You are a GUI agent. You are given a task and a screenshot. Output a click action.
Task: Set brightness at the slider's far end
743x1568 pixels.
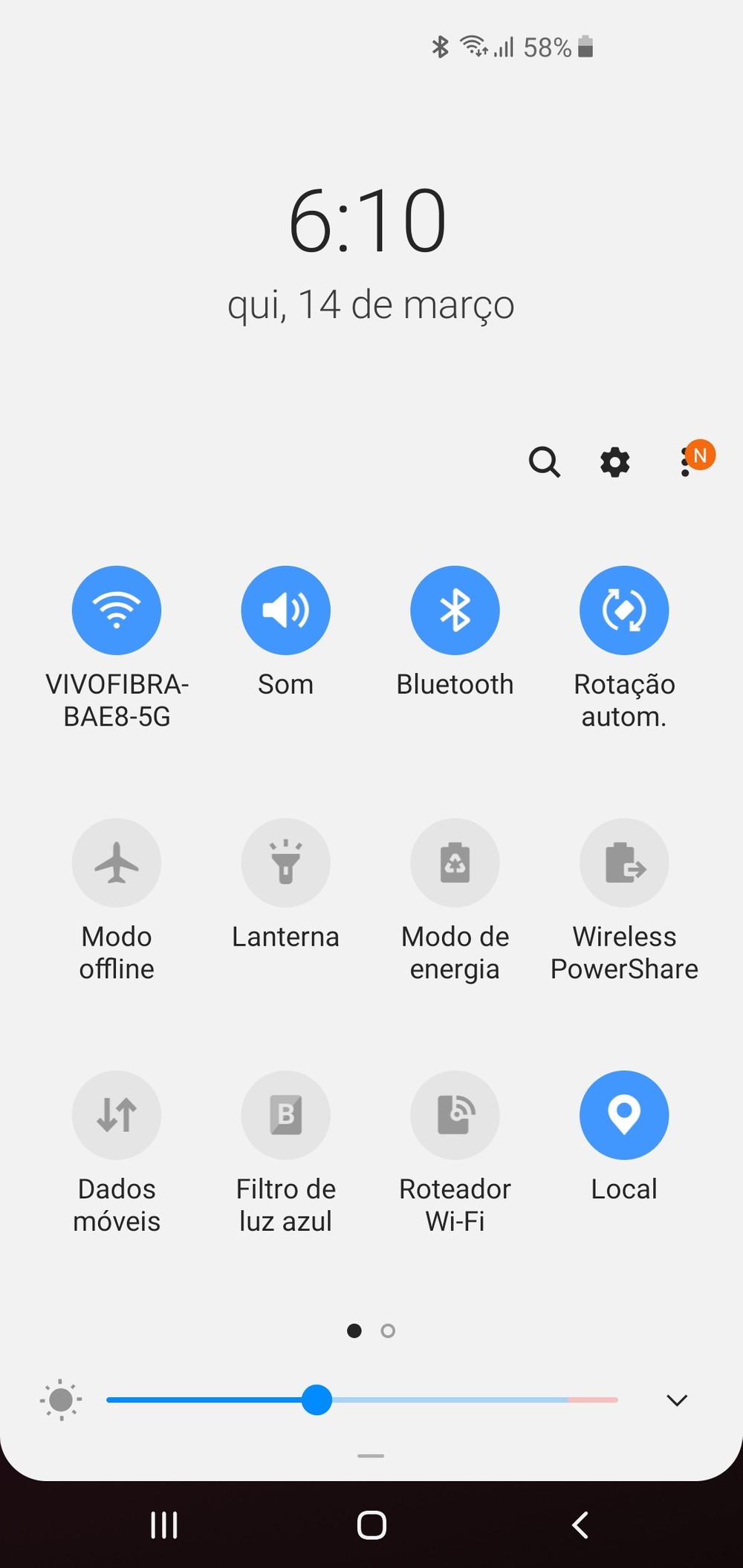[x=614, y=1400]
